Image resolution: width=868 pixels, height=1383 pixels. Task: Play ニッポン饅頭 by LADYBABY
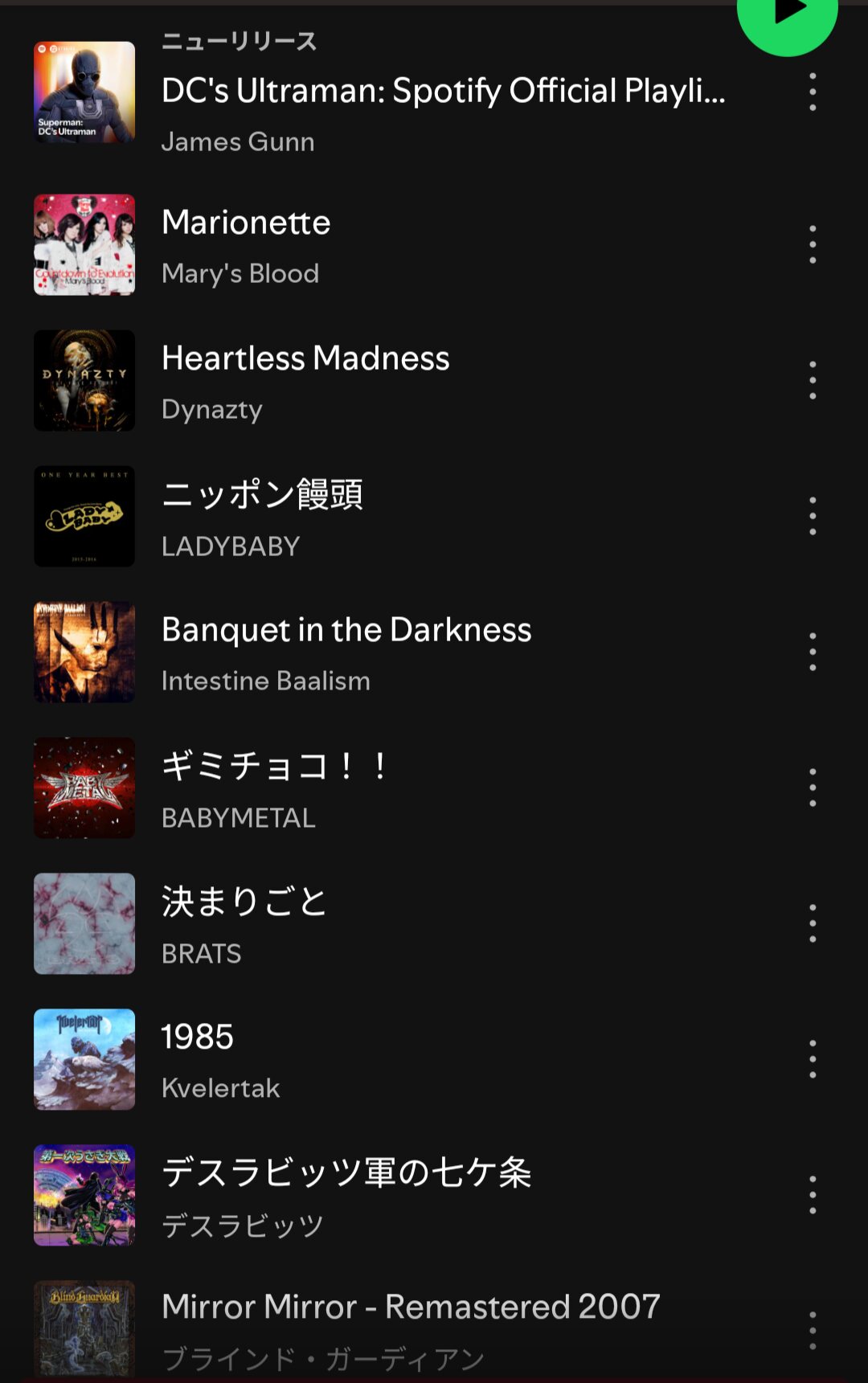pyautogui.click(x=402, y=517)
